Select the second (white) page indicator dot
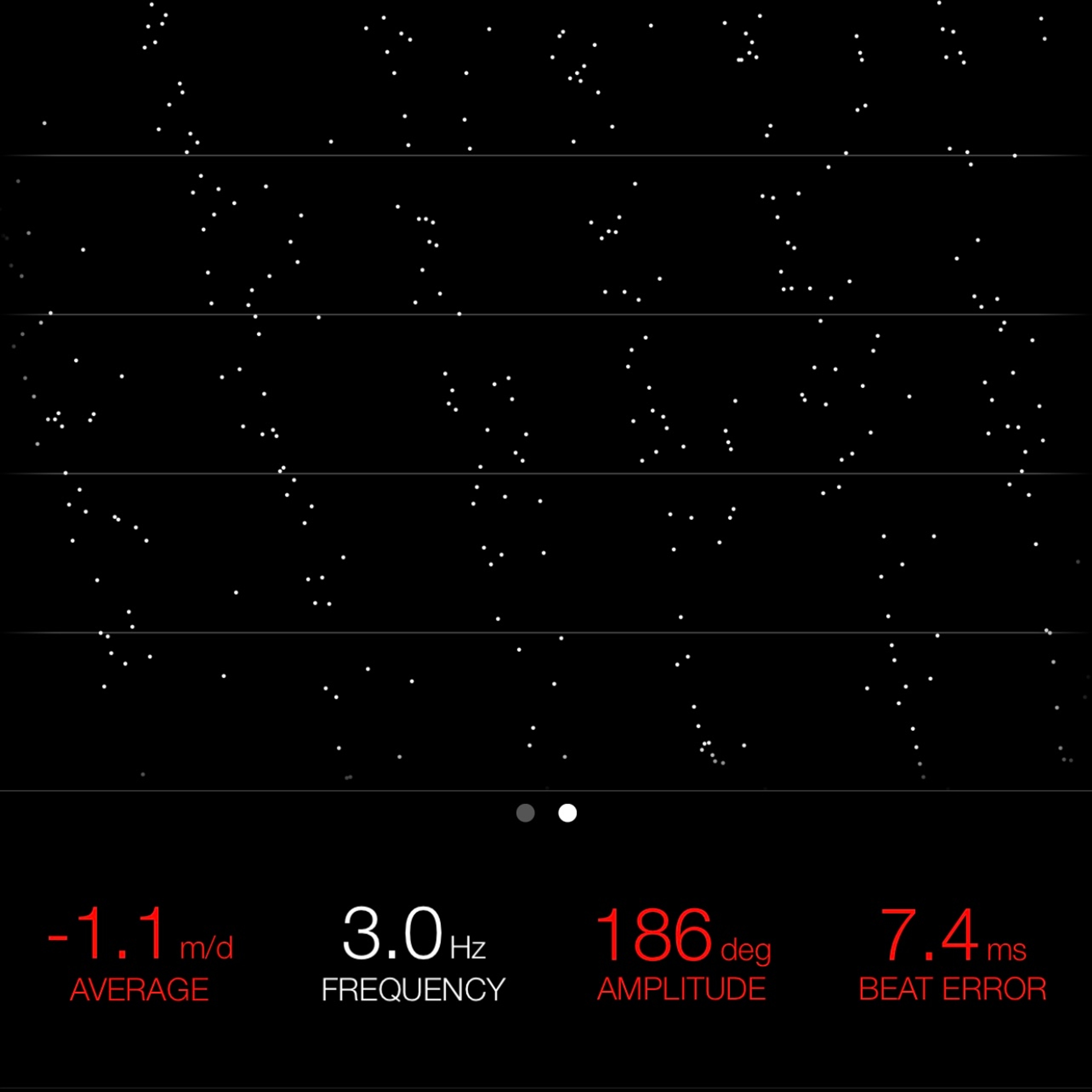The width and height of the screenshot is (1092, 1092). (x=568, y=813)
